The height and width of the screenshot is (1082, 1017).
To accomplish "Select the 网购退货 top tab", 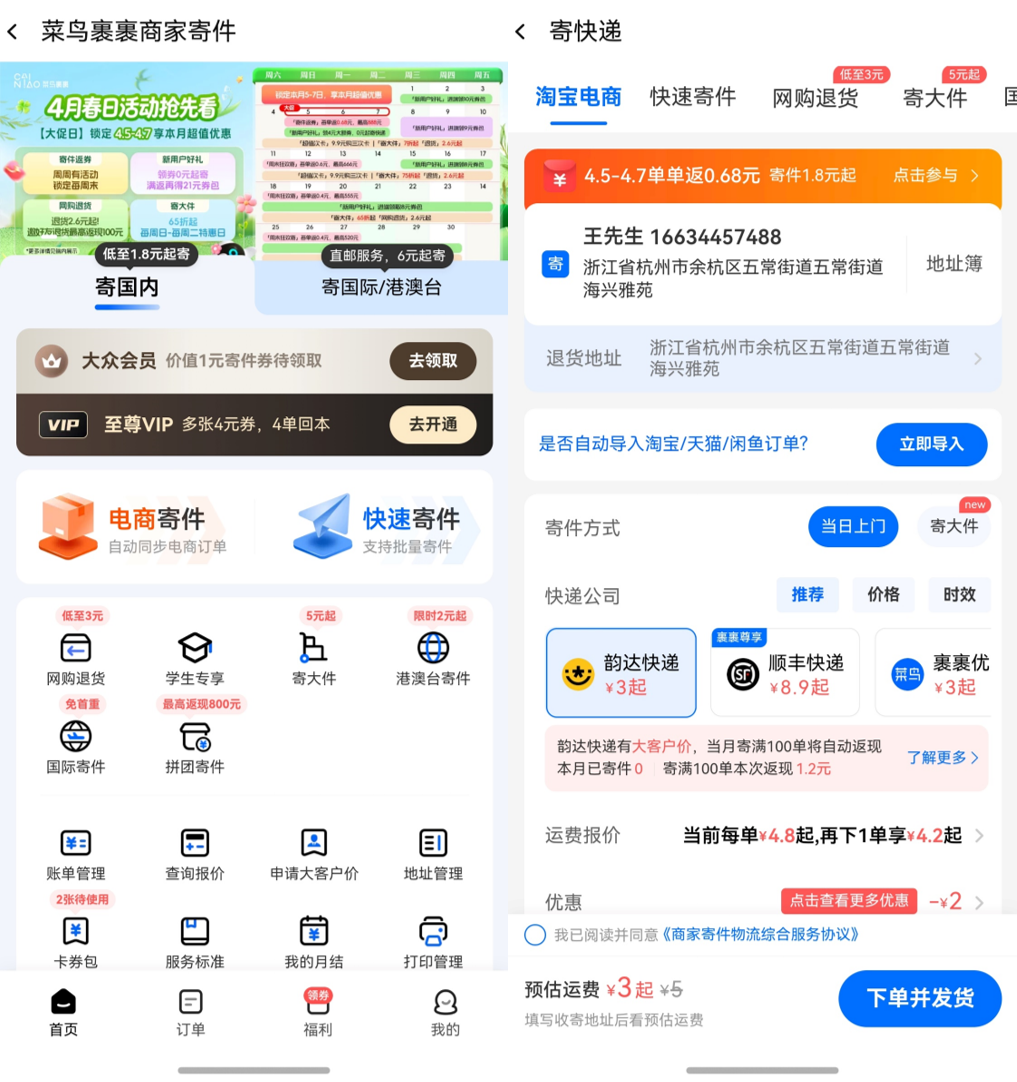I will click(815, 98).
